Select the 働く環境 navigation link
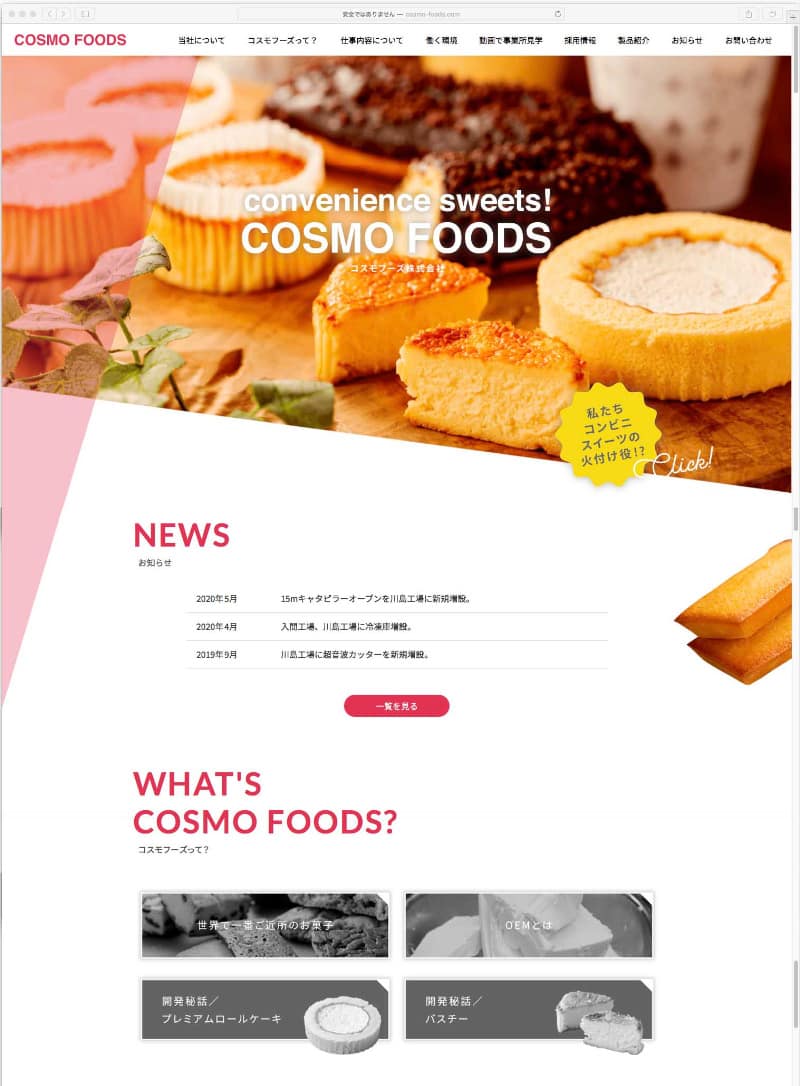The image size is (800, 1086). click(441, 41)
